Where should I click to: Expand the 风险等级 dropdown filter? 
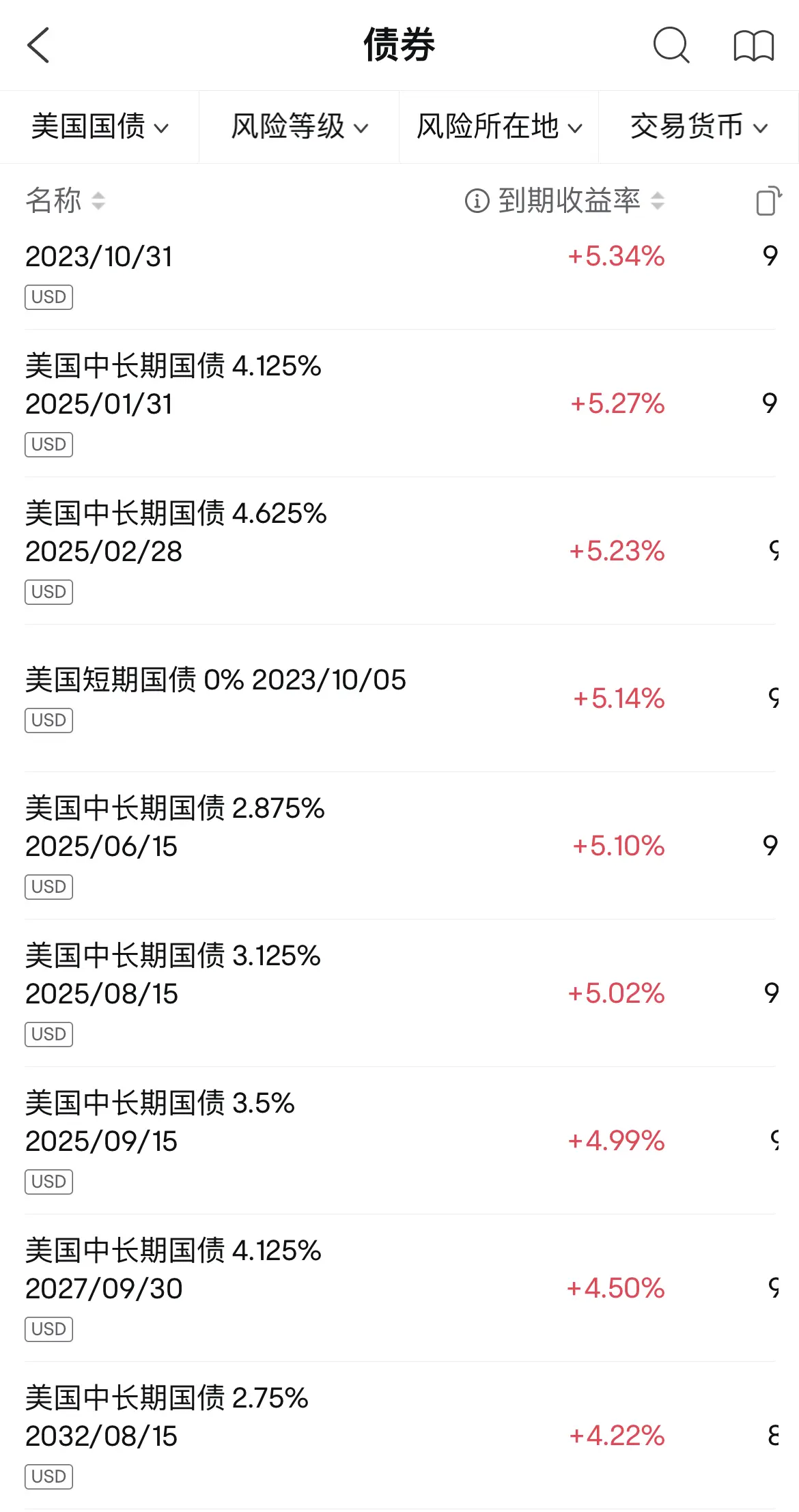point(299,127)
